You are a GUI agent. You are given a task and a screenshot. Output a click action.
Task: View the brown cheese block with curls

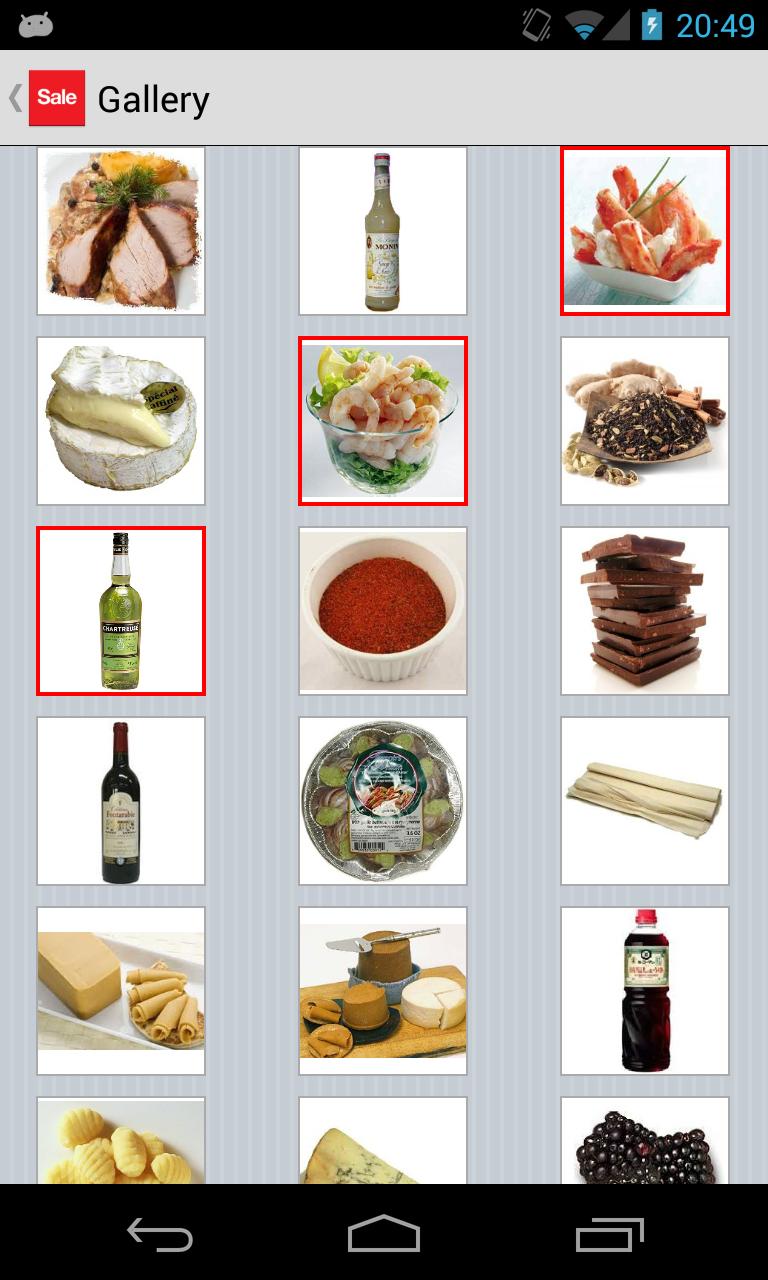click(x=121, y=991)
